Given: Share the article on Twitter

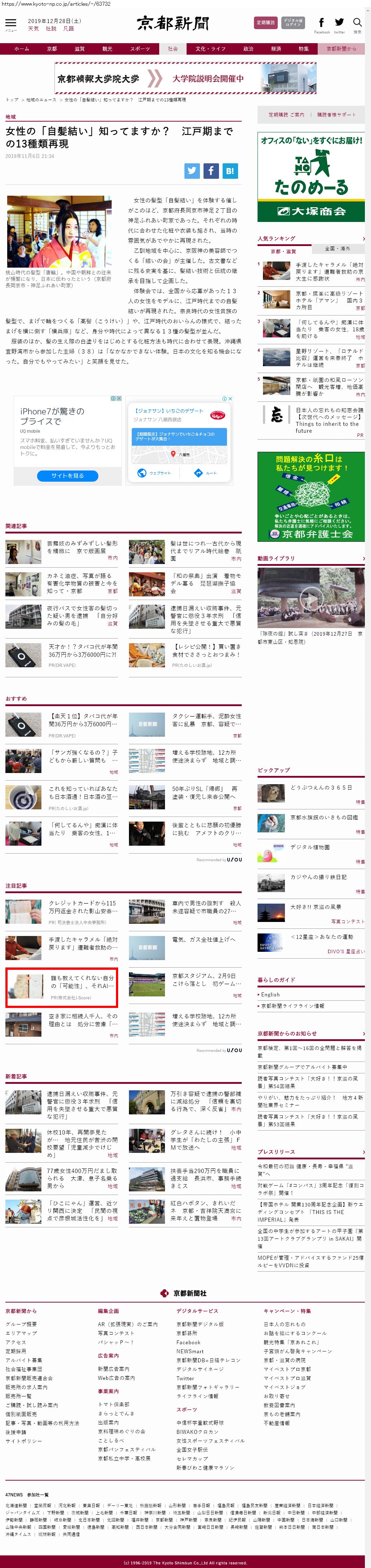Looking at the screenshot, I should click(x=192, y=171).
